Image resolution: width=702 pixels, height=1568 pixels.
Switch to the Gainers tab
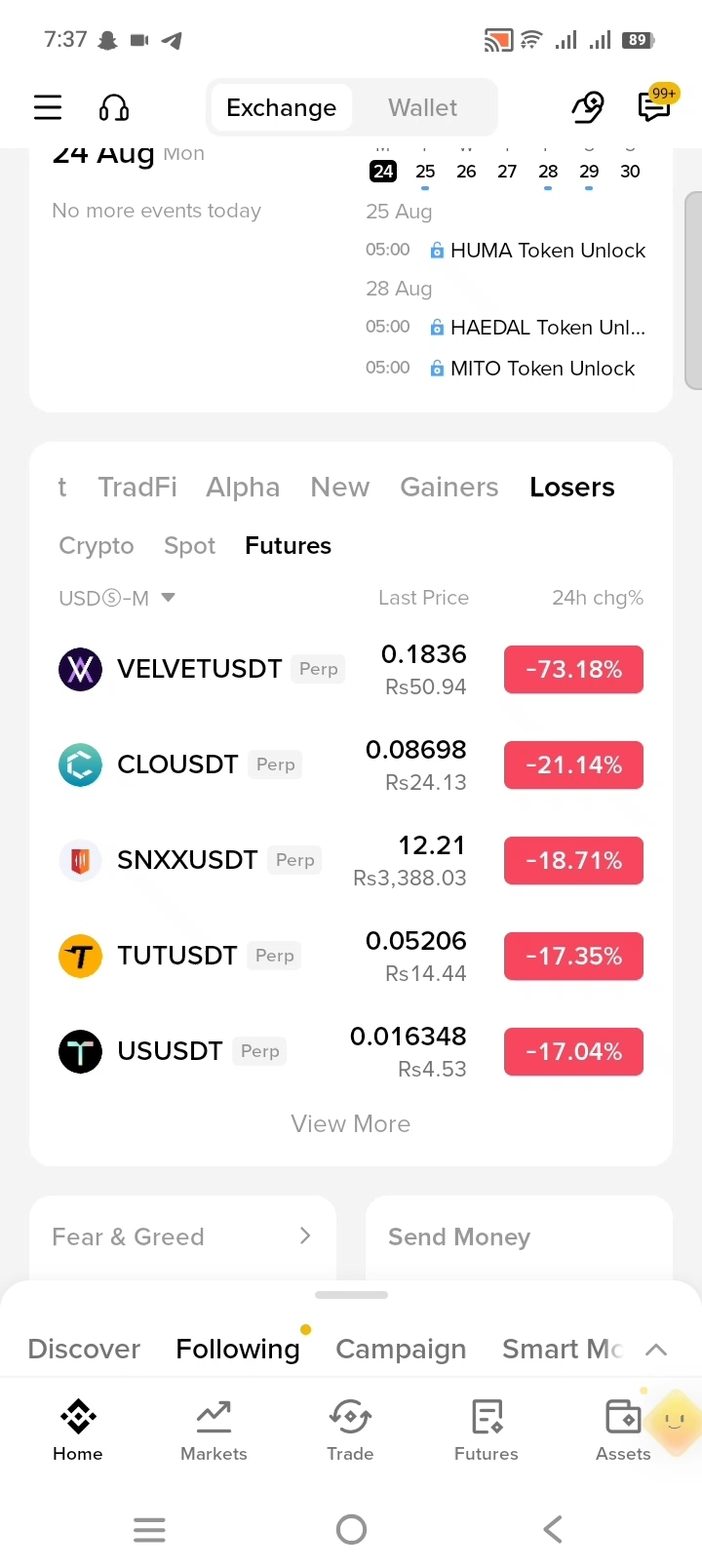pyautogui.click(x=448, y=487)
